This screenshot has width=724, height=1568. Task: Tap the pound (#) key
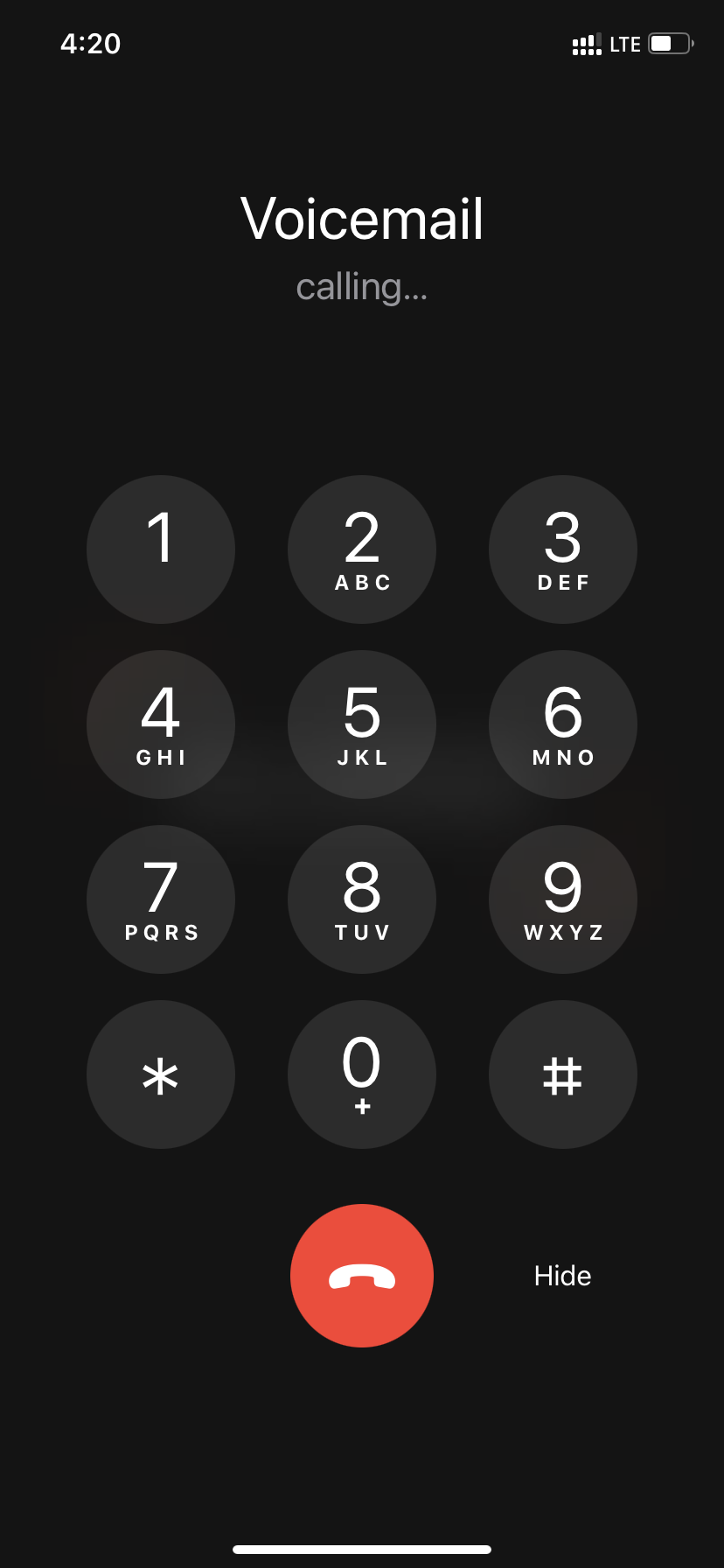563,1074
